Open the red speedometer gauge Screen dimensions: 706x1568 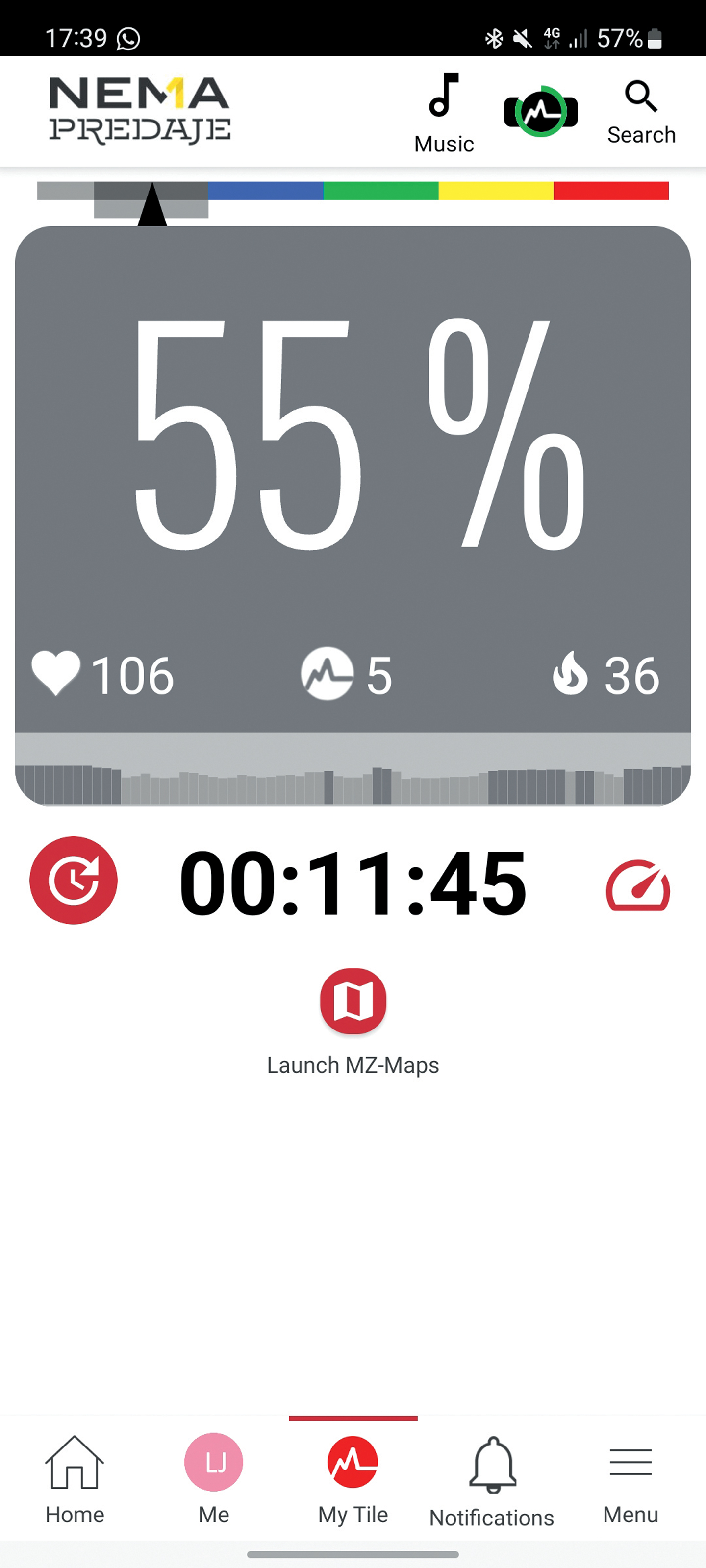[x=637, y=885]
